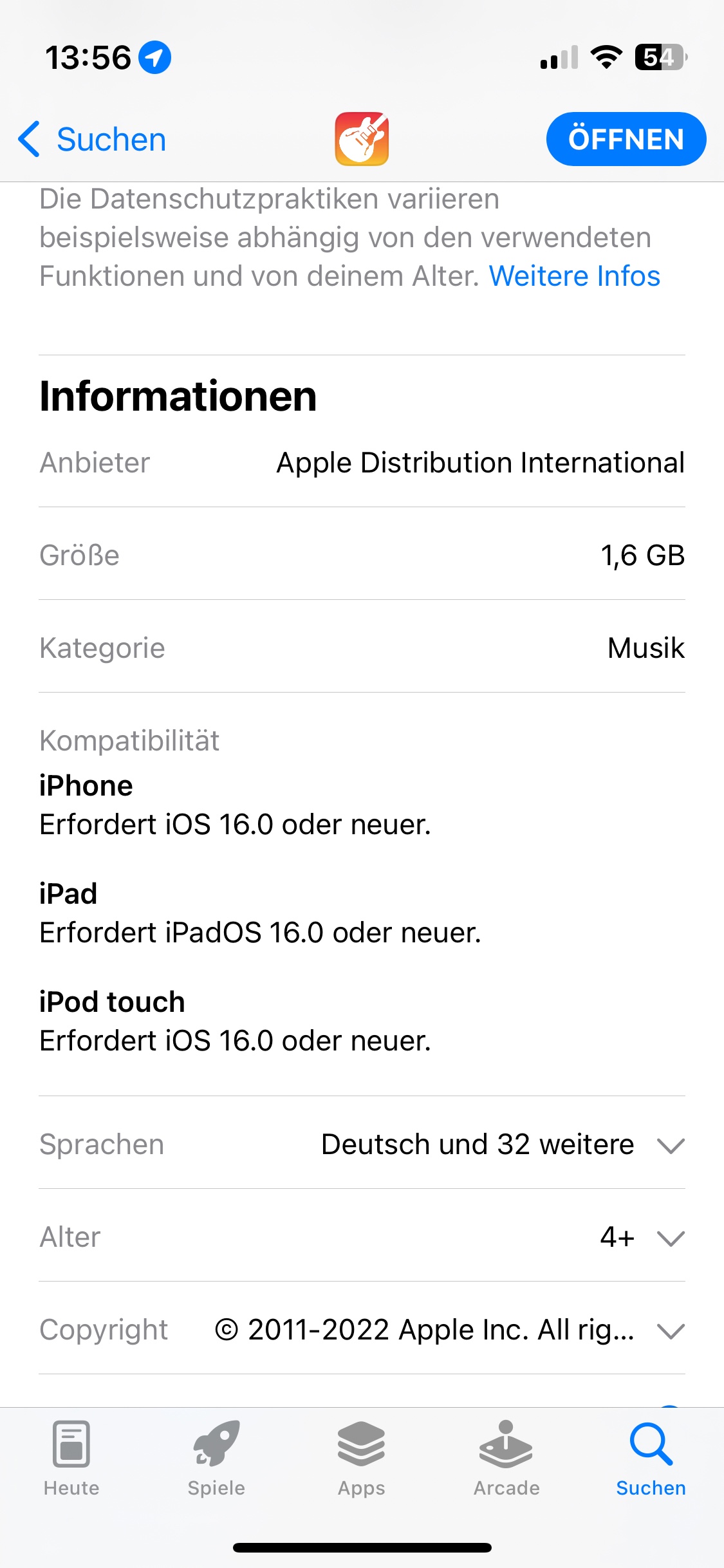Image resolution: width=724 pixels, height=1568 pixels.
Task: Tap the ÖFFNEN button
Action: click(x=626, y=139)
